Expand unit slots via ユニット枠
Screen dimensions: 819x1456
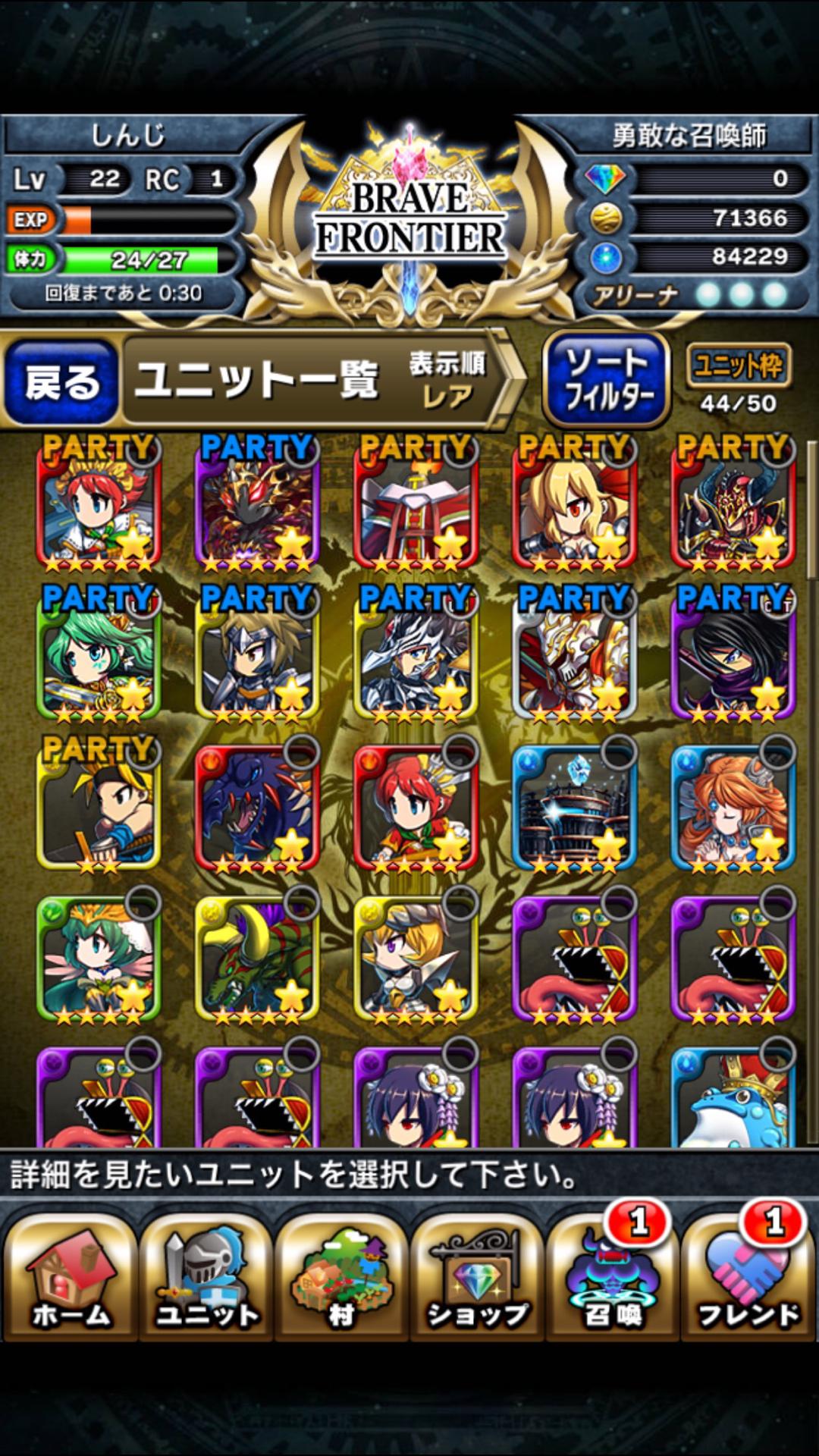point(738,366)
